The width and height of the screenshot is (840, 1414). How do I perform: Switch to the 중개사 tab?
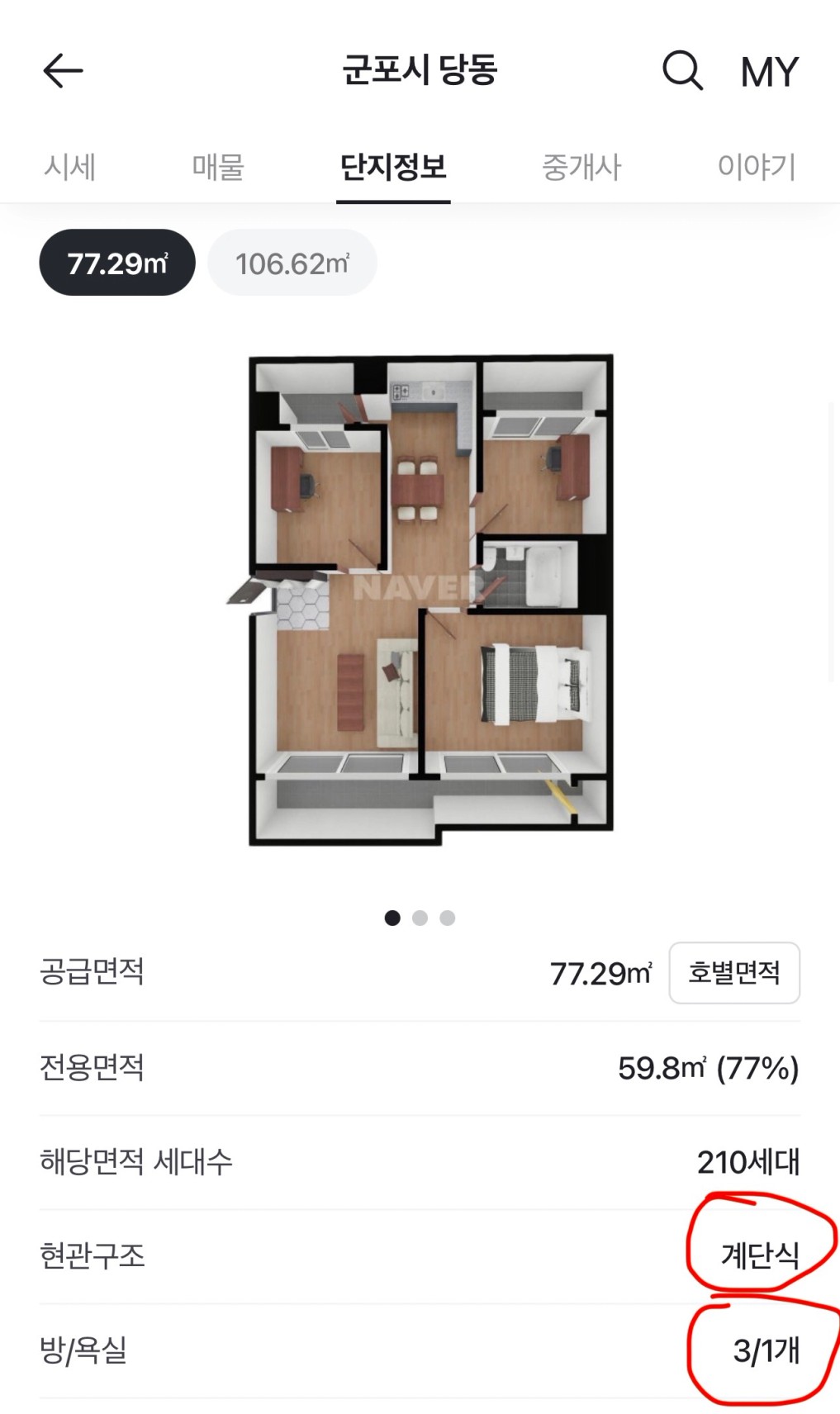tap(581, 167)
